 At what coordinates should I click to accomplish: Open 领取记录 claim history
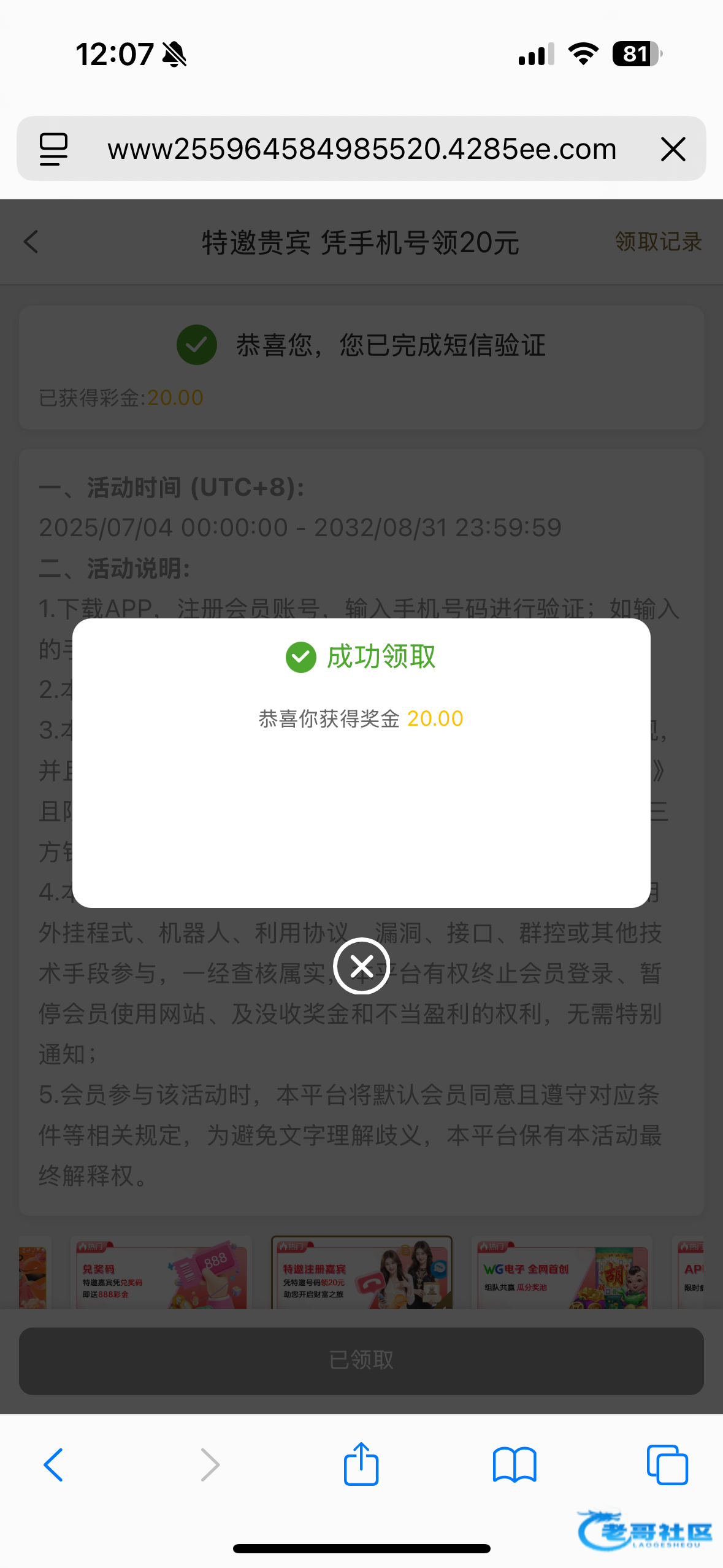click(x=657, y=242)
